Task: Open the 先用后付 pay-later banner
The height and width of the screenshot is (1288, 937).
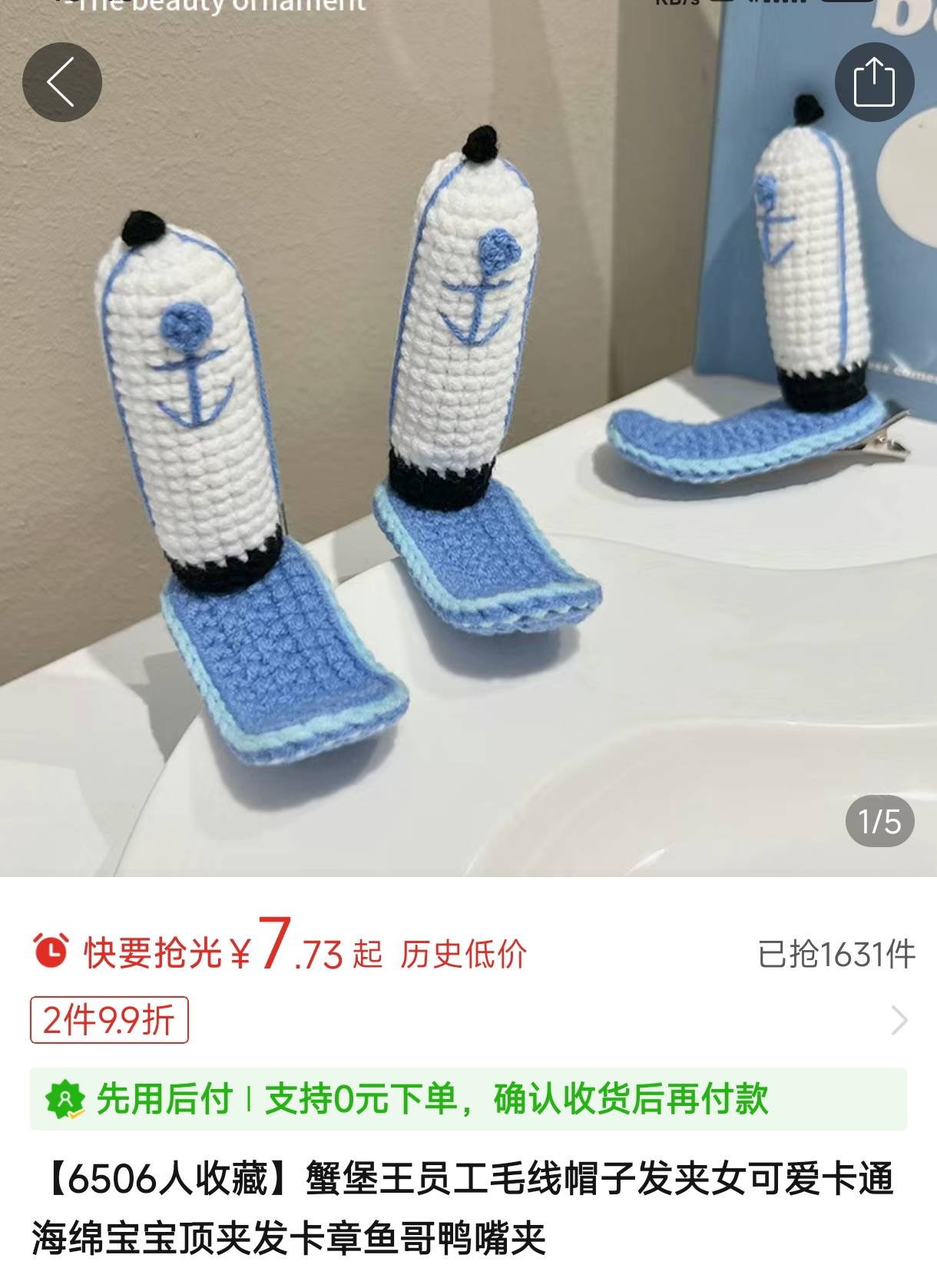Action: click(468, 1099)
